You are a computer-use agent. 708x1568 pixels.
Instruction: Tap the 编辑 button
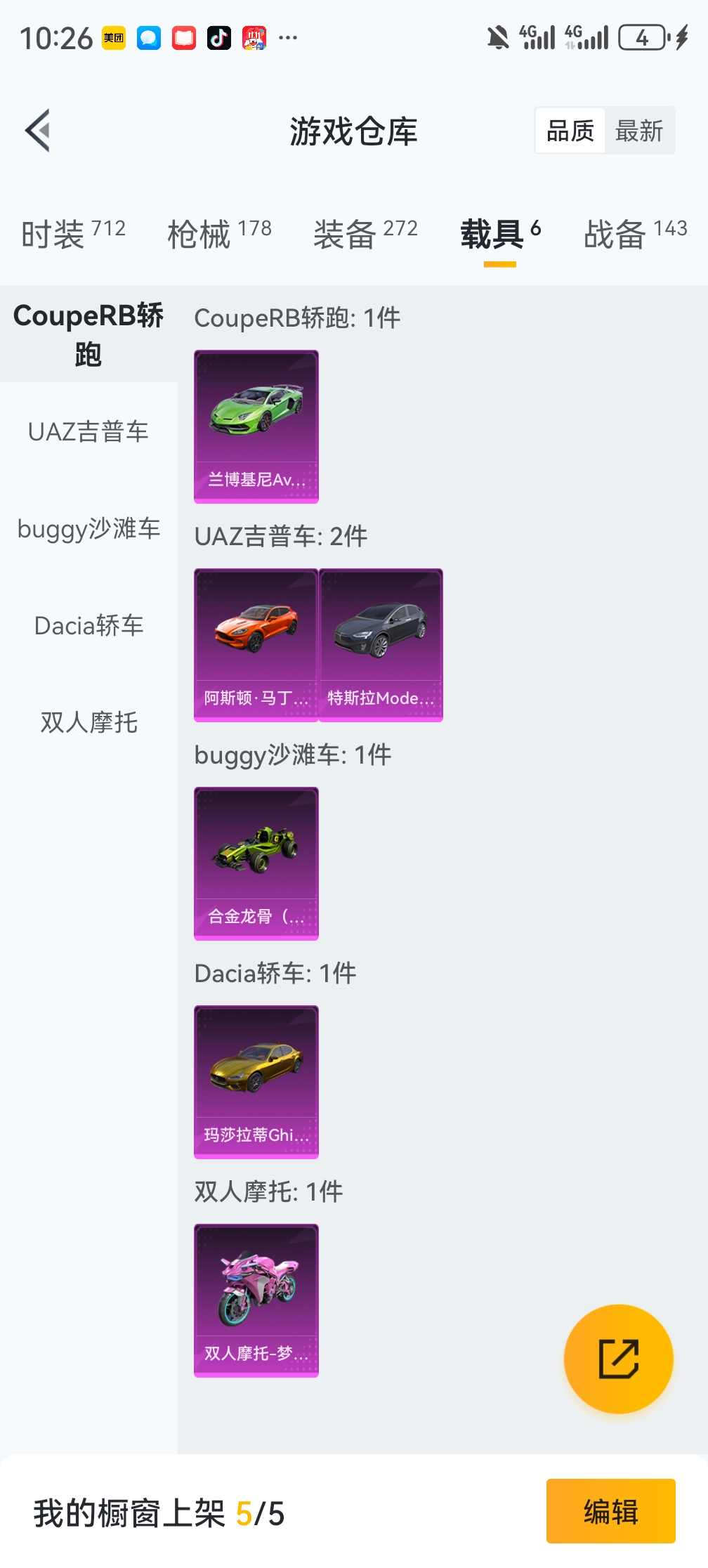click(610, 1511)
